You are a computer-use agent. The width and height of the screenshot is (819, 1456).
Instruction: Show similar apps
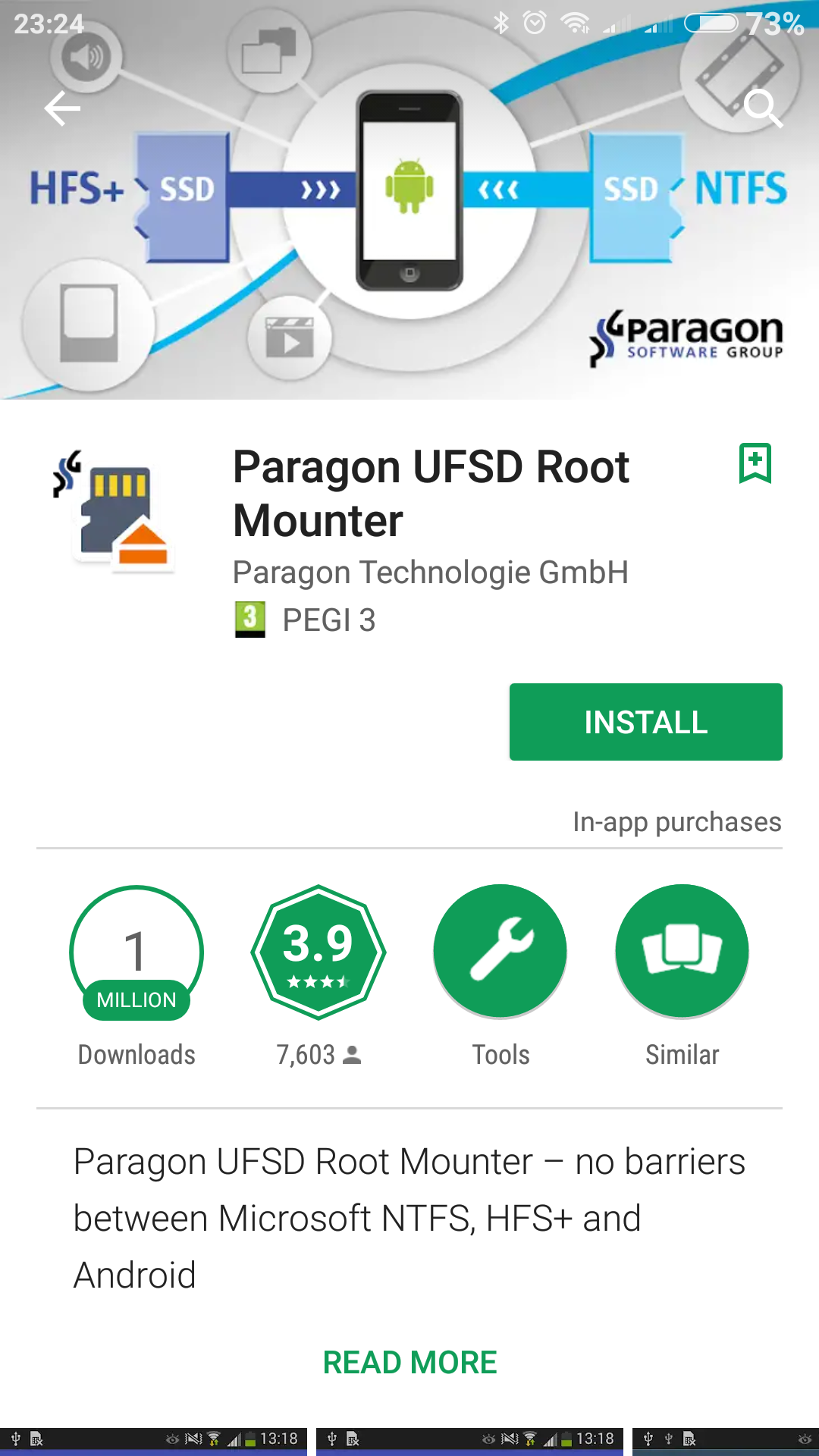click(x=682, y=952)
